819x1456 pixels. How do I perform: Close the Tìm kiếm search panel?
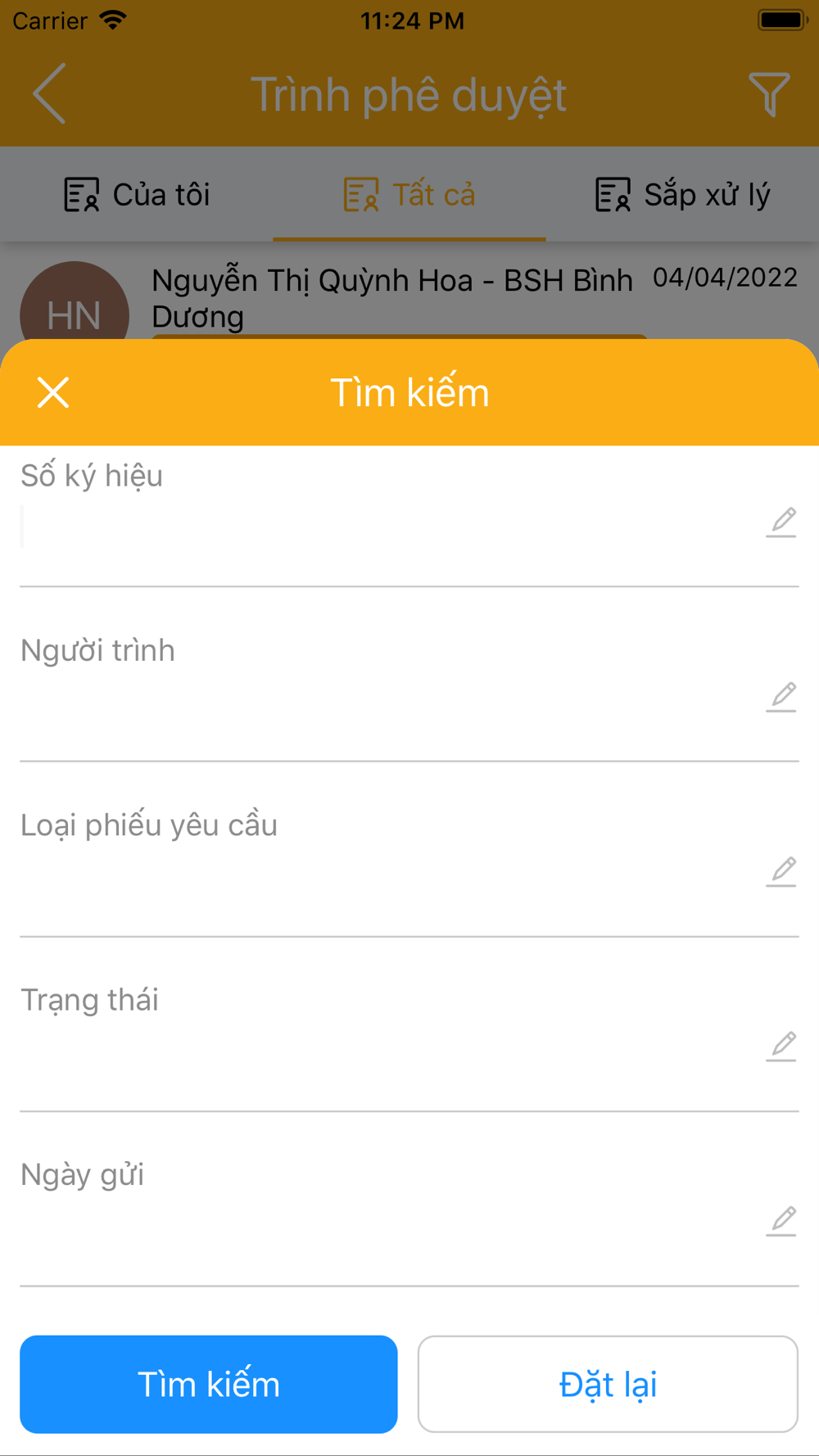pos(53,393)
